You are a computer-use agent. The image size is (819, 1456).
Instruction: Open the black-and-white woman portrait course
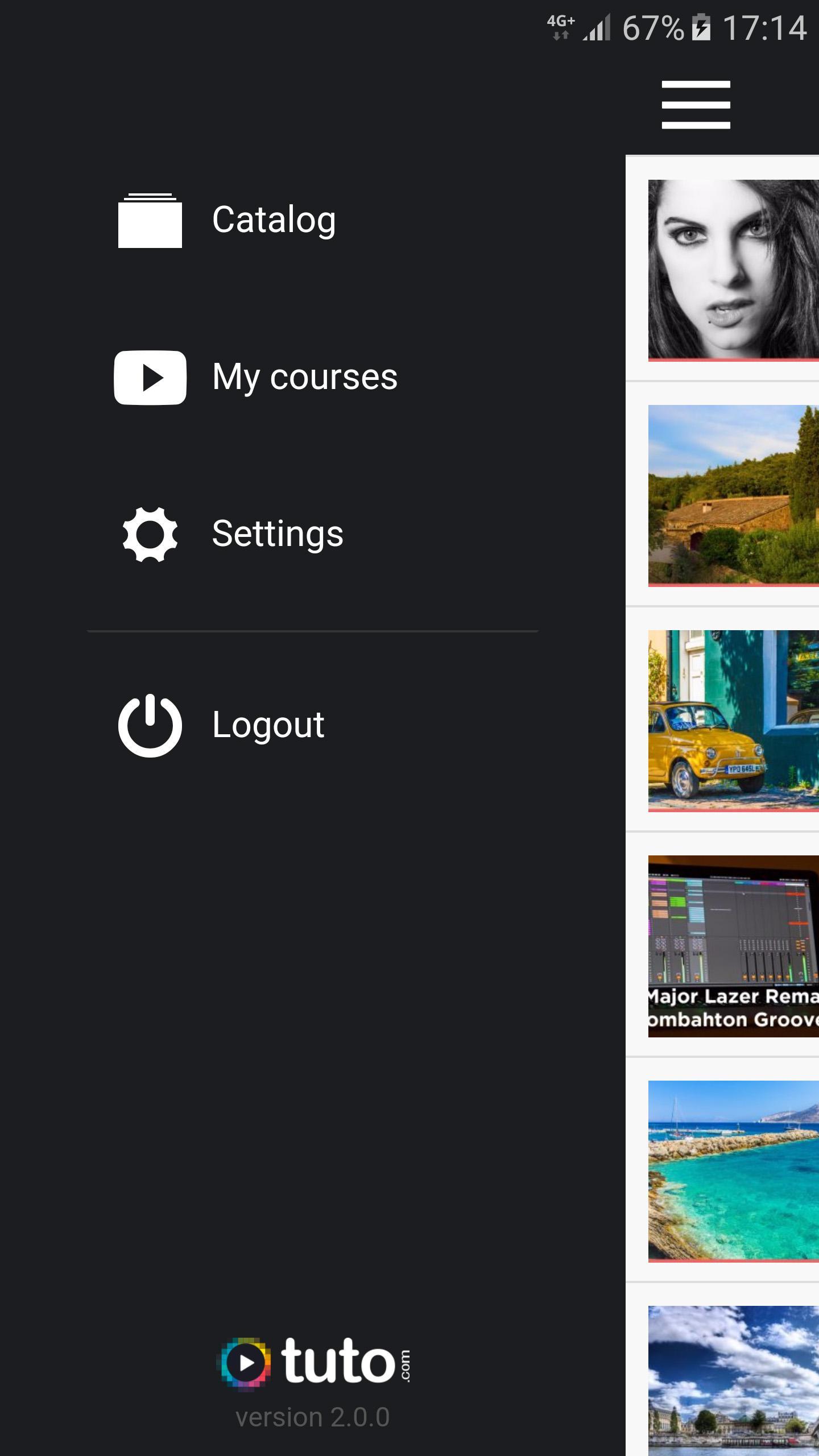[733, 270]
